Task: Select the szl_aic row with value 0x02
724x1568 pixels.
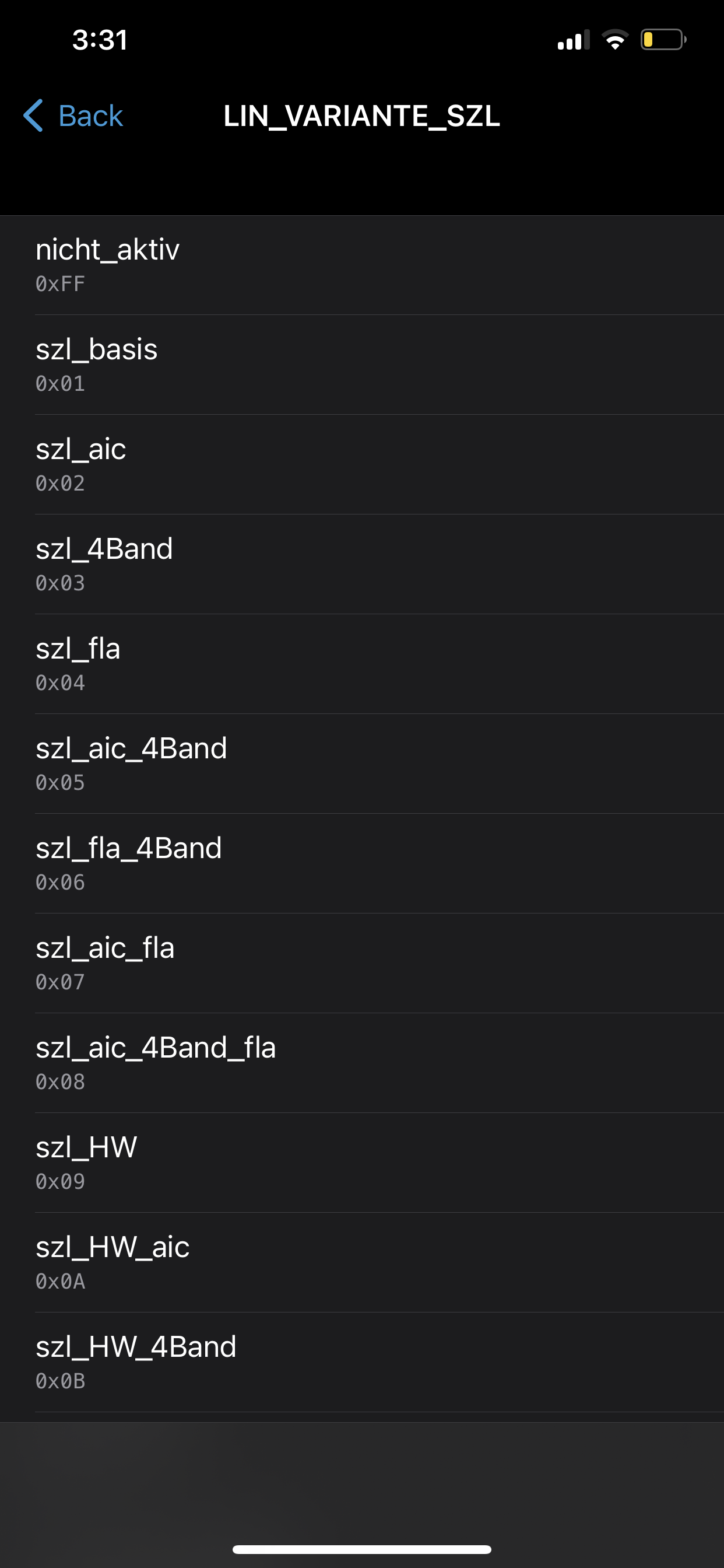Action: 361,464
